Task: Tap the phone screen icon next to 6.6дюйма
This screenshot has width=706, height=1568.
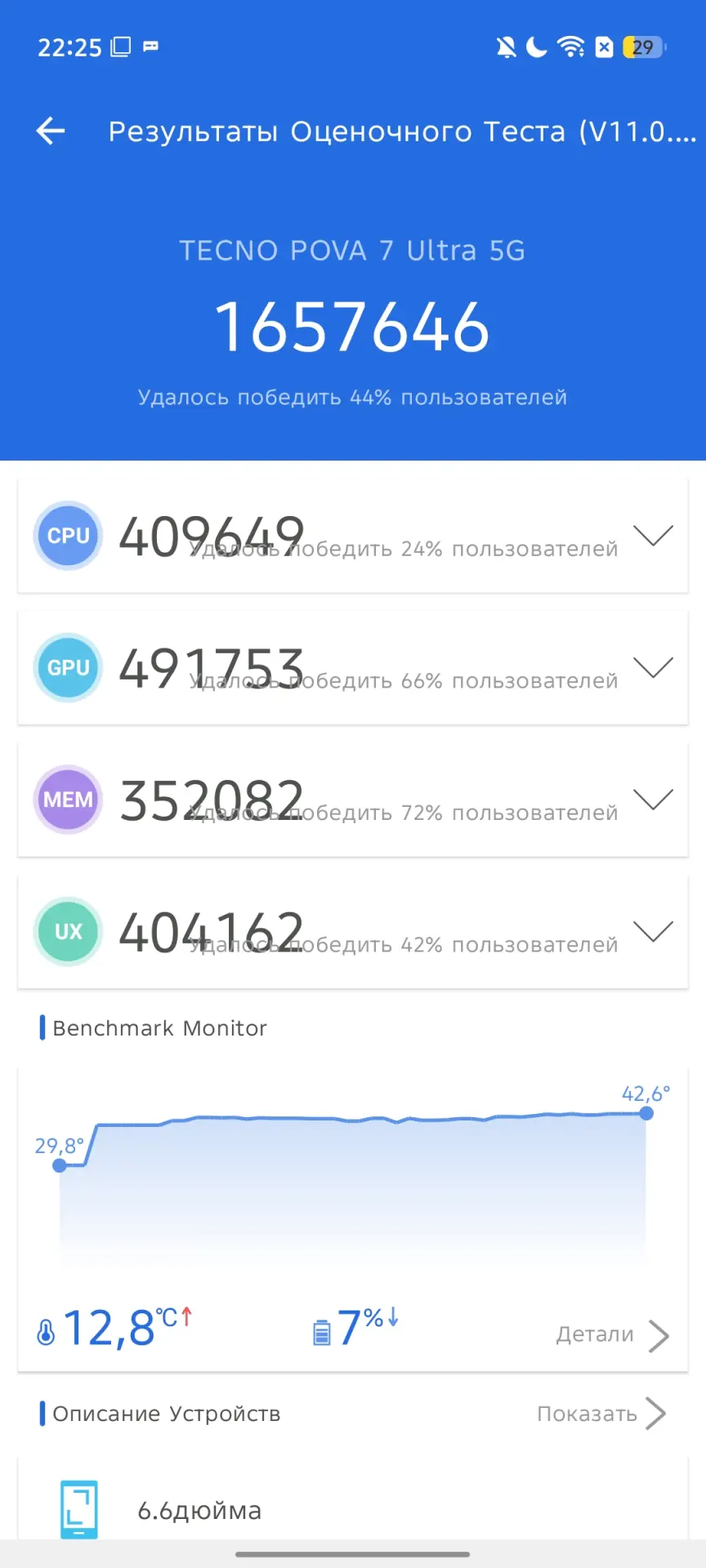Action: coord(79,1508)
